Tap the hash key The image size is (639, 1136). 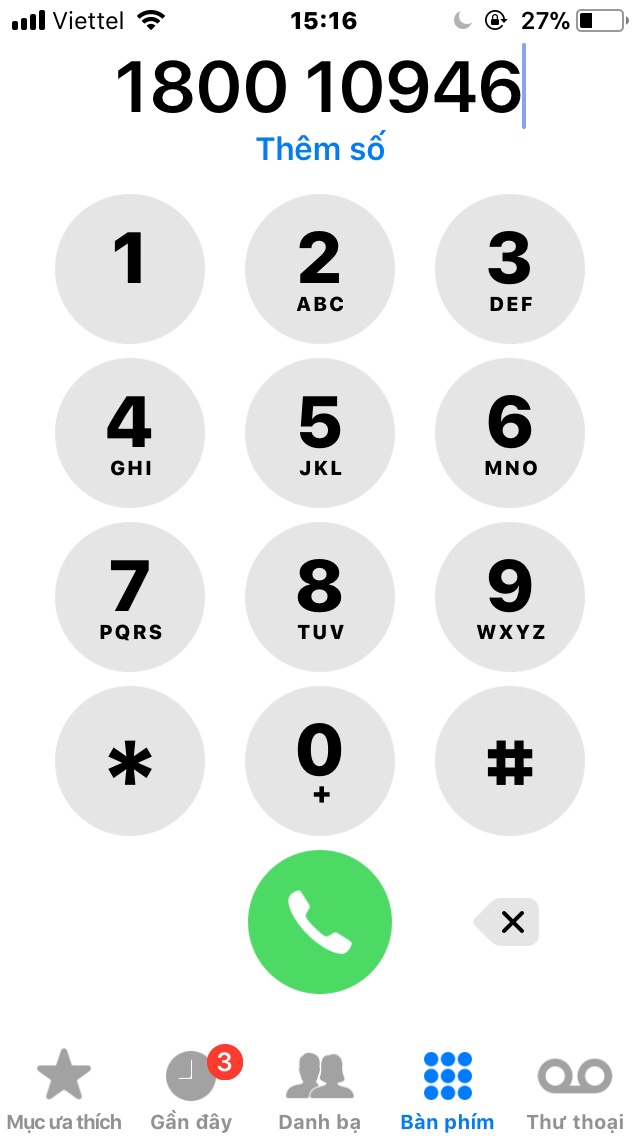510,761
